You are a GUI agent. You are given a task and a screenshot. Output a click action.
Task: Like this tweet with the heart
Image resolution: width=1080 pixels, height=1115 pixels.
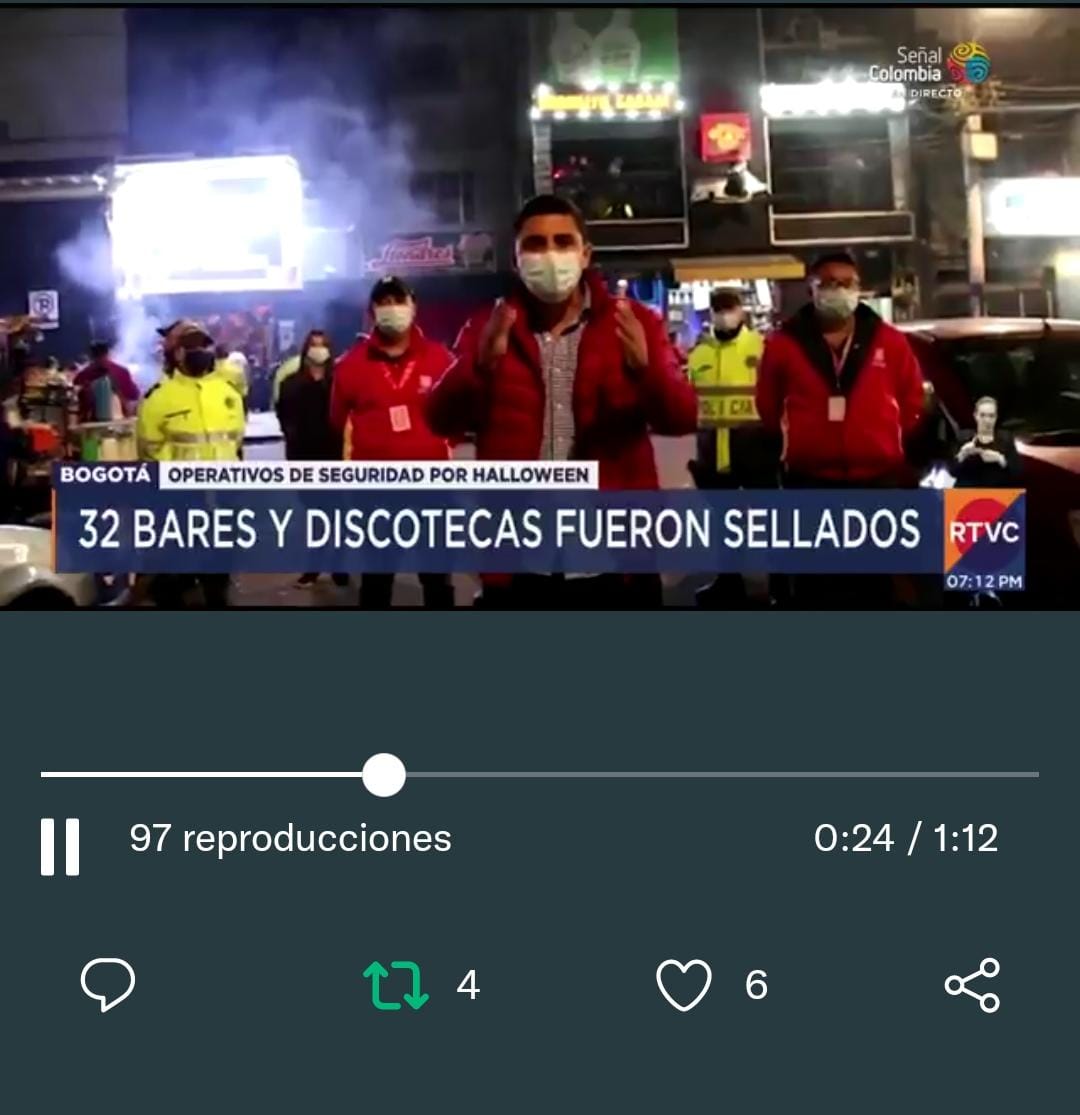(x=684, y=985)
